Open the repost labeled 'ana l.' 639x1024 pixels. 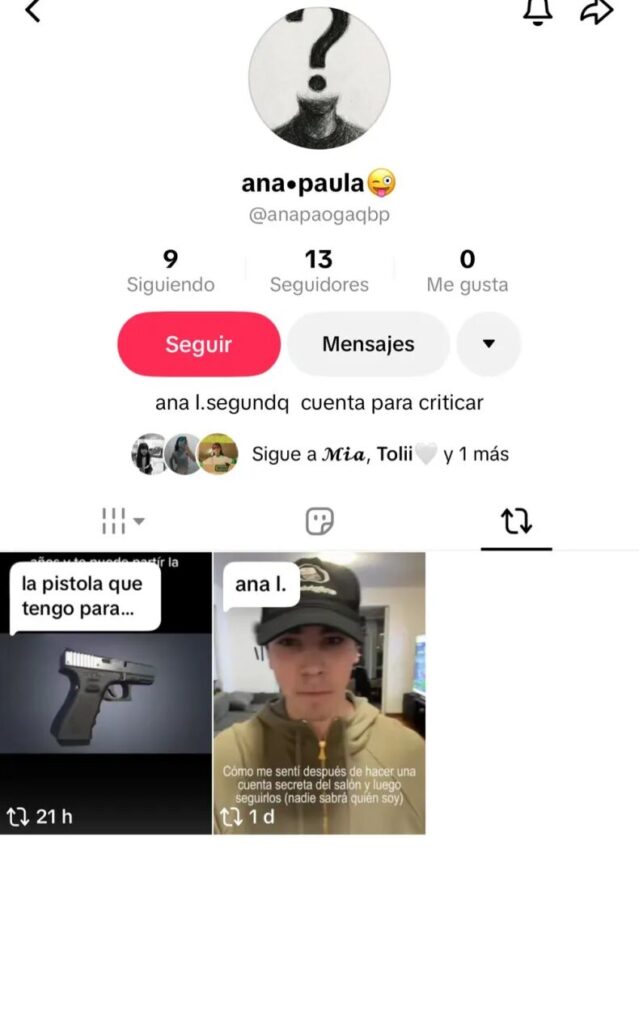click(x=319, y=693)
